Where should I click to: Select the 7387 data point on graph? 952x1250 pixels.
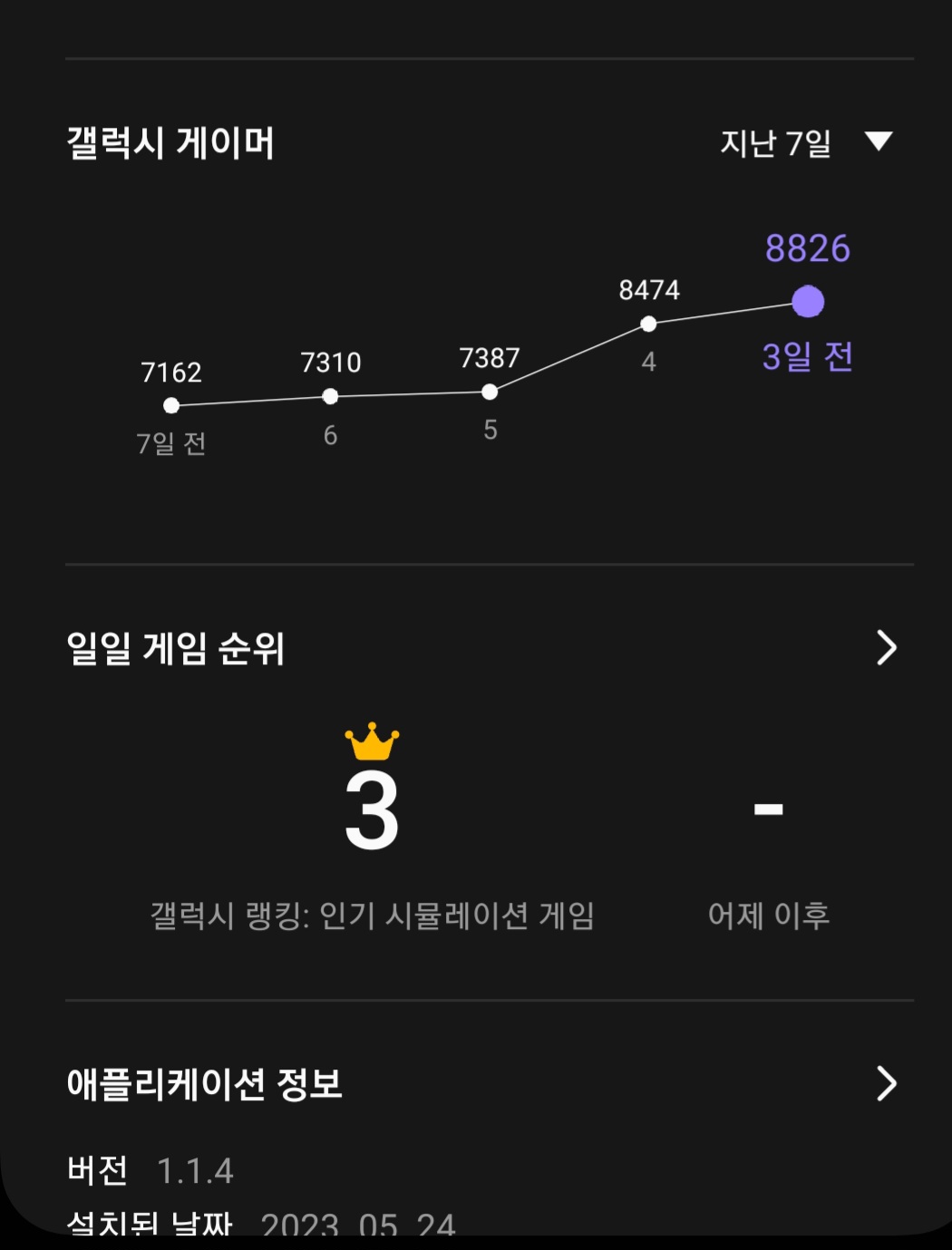coord(490,392)
